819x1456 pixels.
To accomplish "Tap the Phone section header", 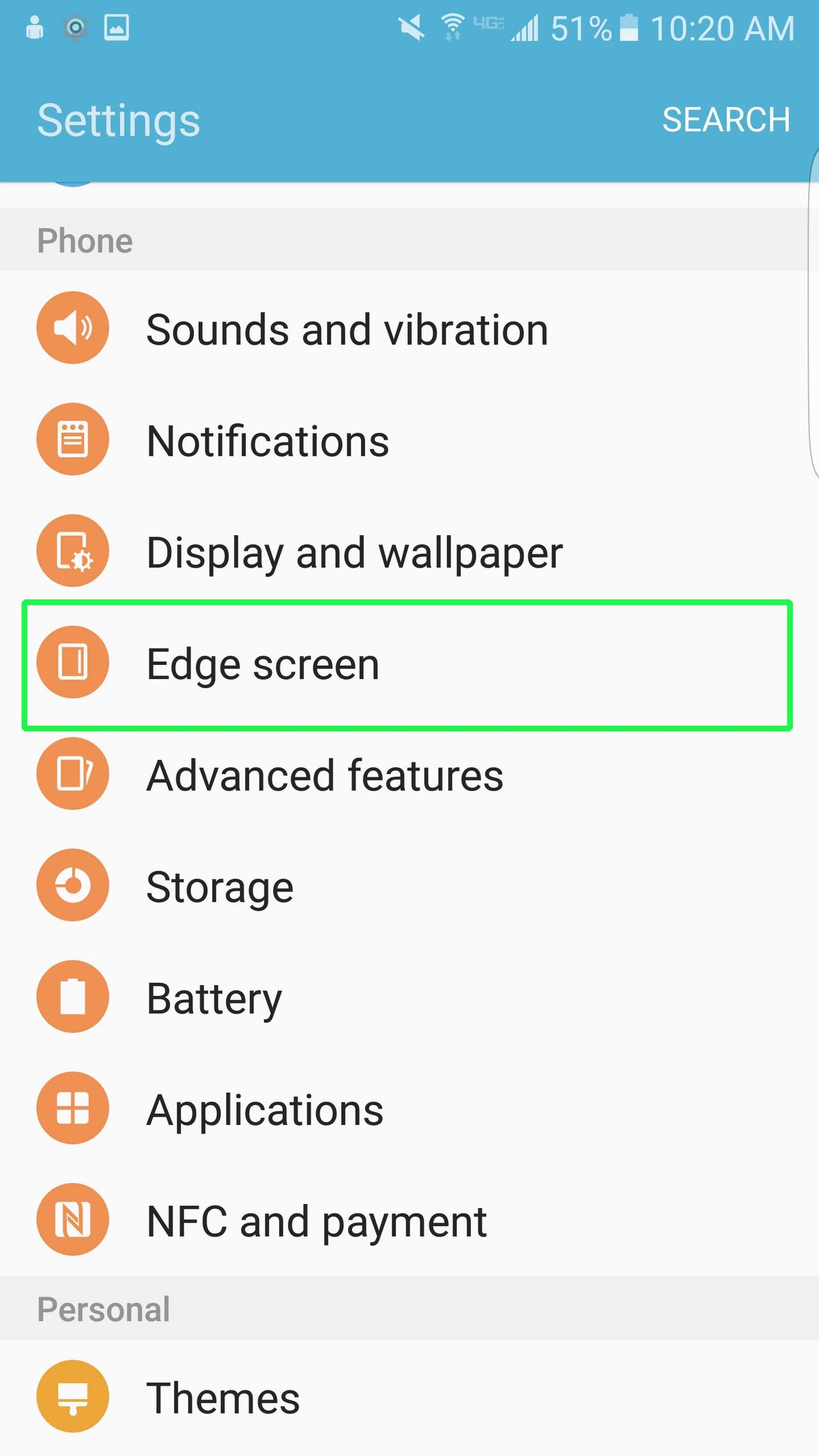I will click(84, 240).
